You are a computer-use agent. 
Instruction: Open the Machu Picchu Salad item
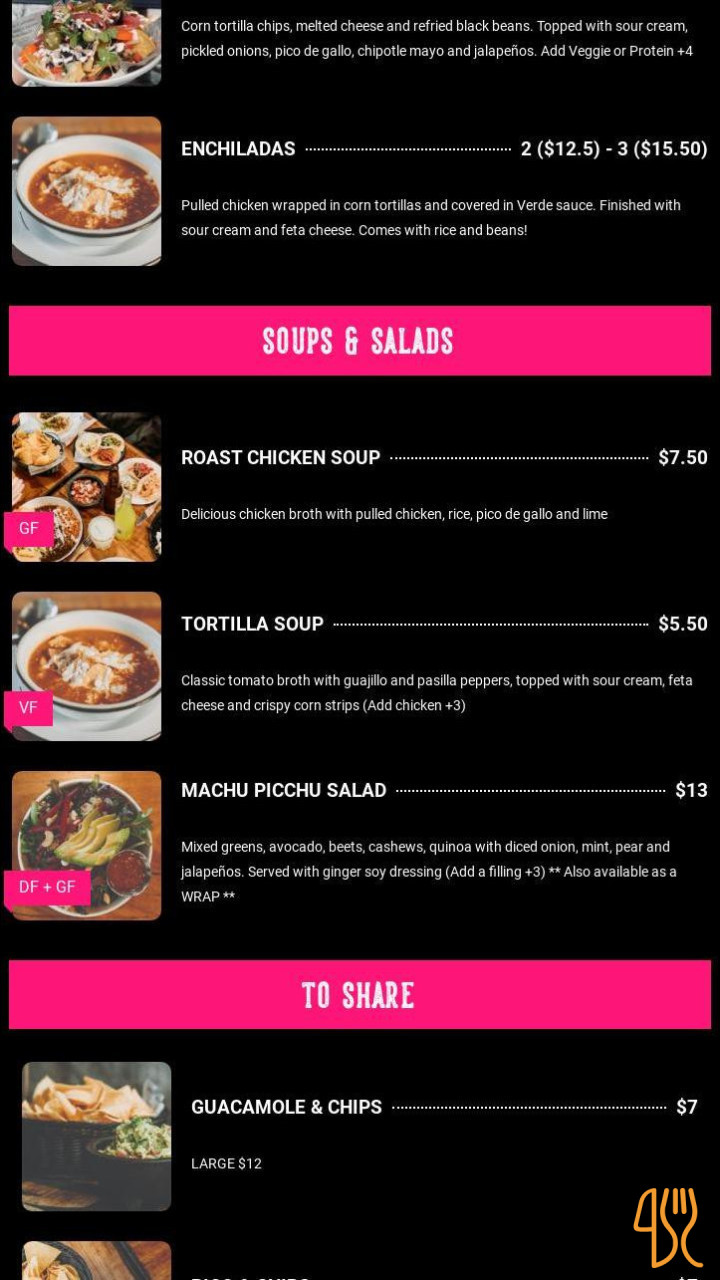[x=283, y=791]
